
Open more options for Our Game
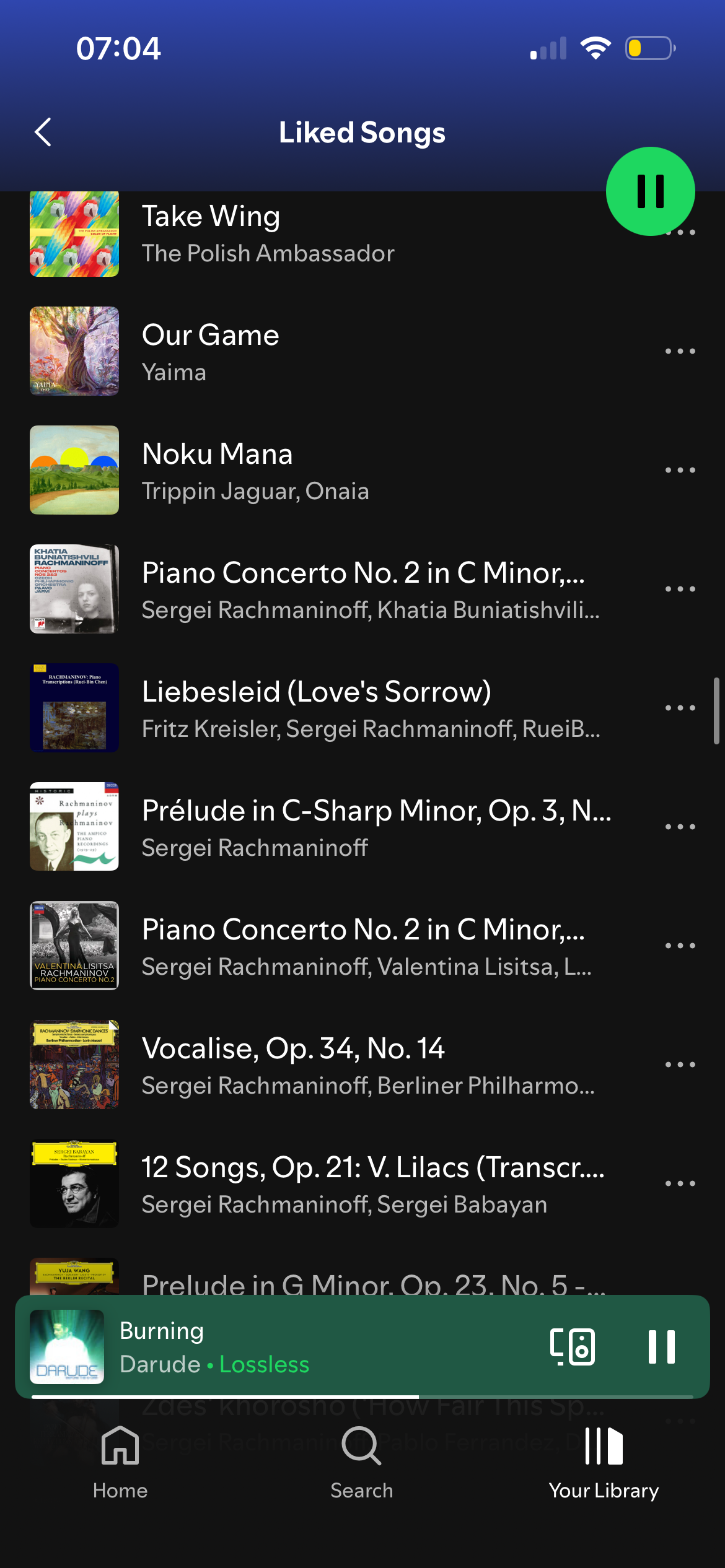[680, 351]
